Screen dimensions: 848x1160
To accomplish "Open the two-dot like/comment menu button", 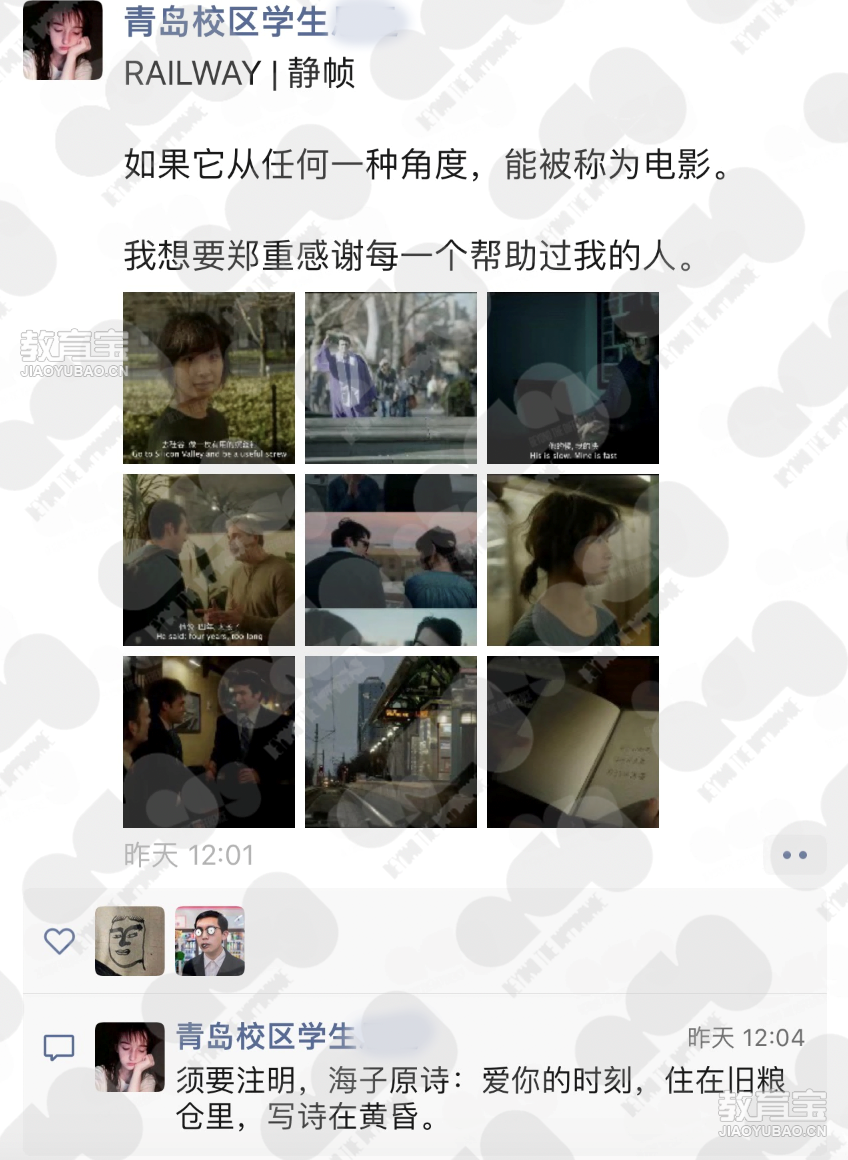I will coord(795,855).
